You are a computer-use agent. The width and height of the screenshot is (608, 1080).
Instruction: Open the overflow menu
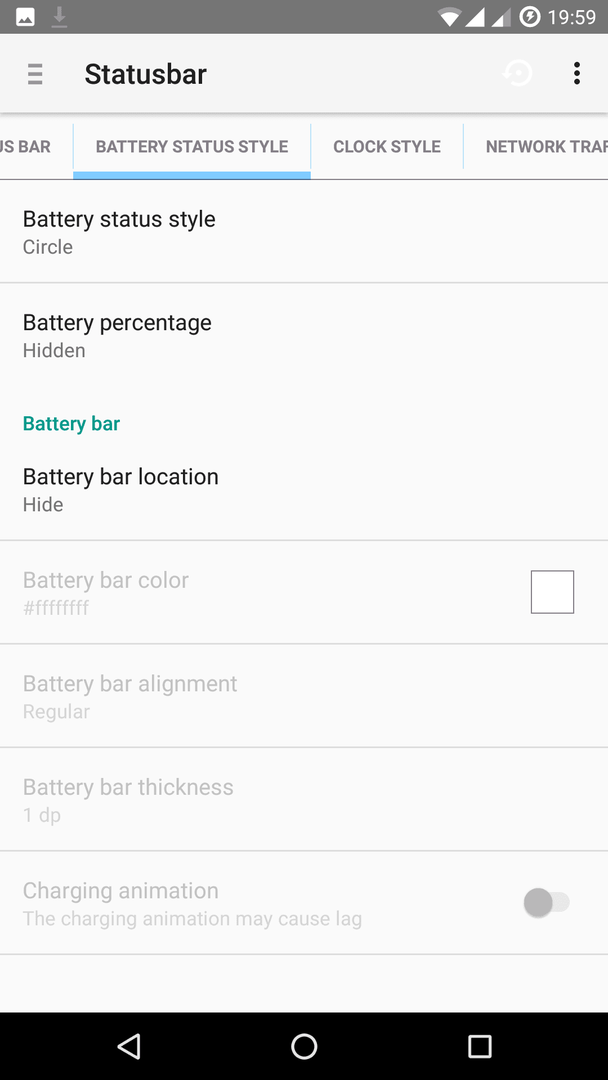pyautogui.click(x=576, y=73)
